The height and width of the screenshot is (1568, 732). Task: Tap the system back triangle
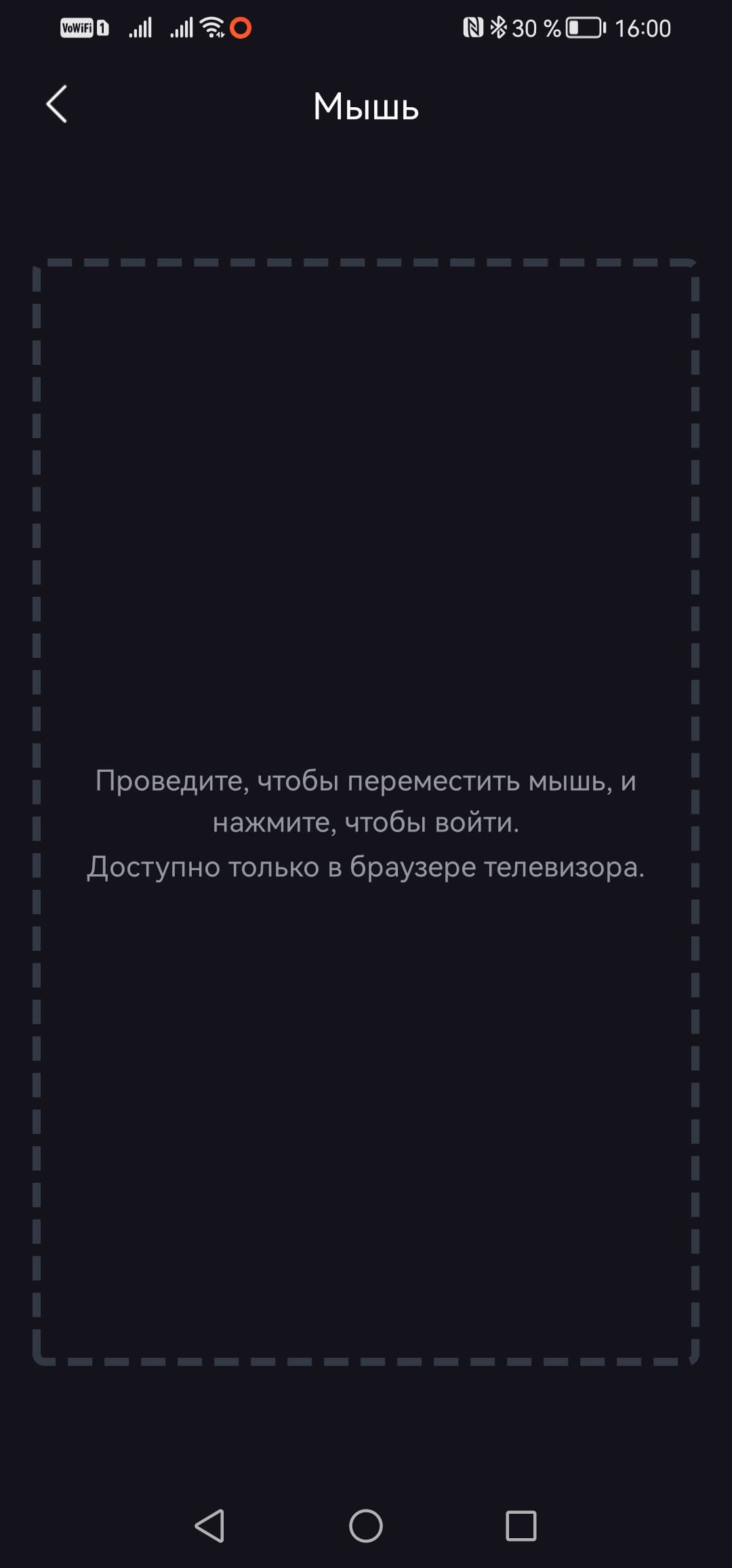(210, 1526)
